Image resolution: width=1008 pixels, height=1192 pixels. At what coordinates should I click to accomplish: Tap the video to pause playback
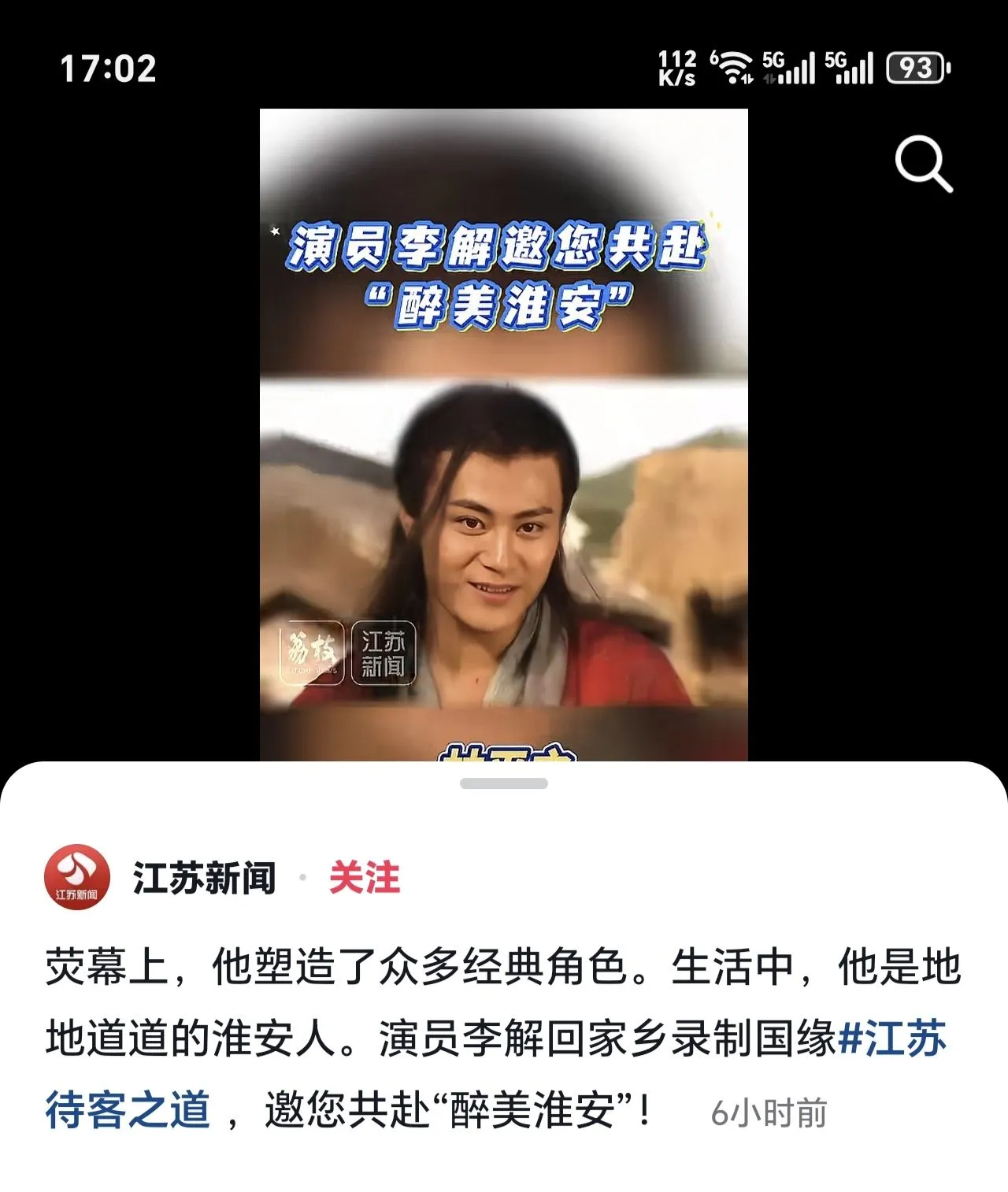click(x=503, y=472)
